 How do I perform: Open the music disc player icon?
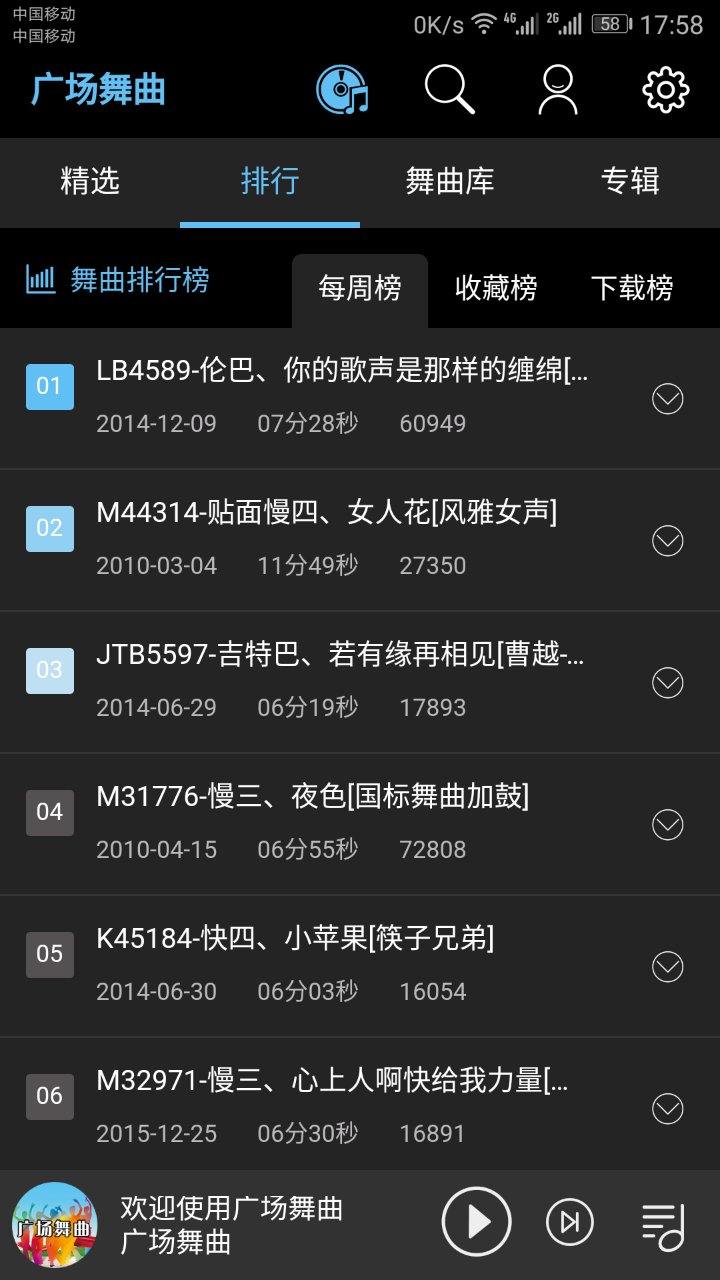340,88
